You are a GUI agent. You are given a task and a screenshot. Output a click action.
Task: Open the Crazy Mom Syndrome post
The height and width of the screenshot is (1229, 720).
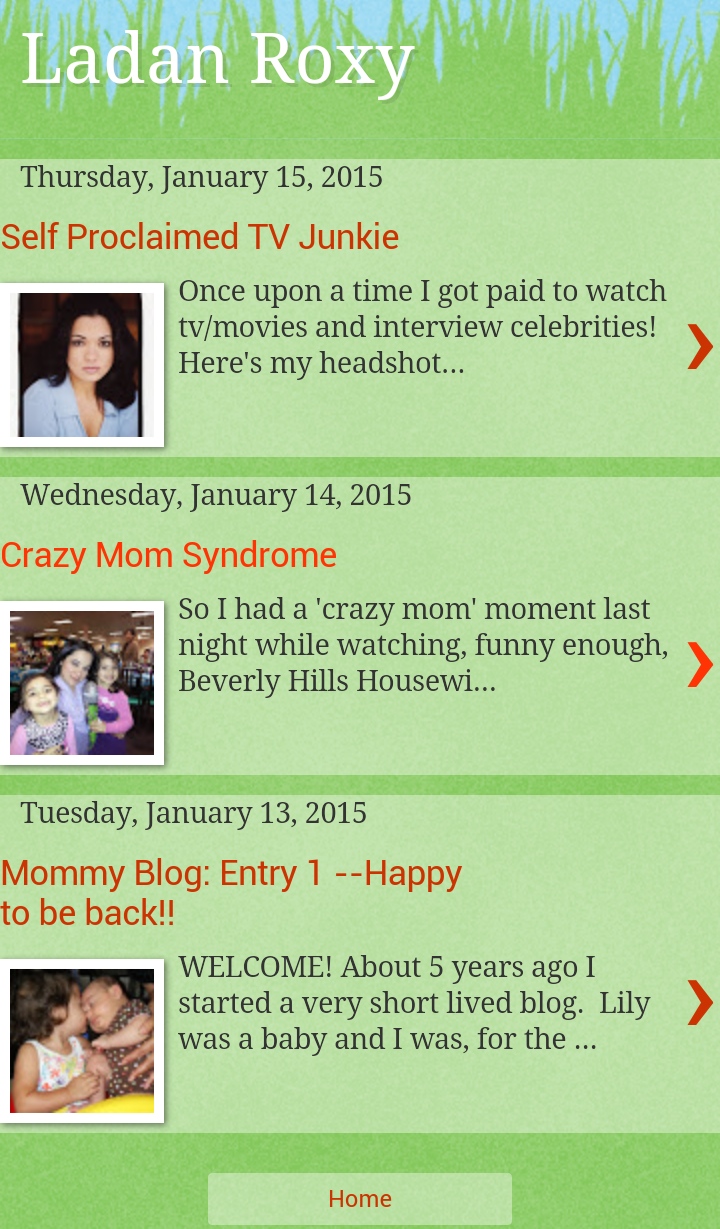[x=169, y=555]
